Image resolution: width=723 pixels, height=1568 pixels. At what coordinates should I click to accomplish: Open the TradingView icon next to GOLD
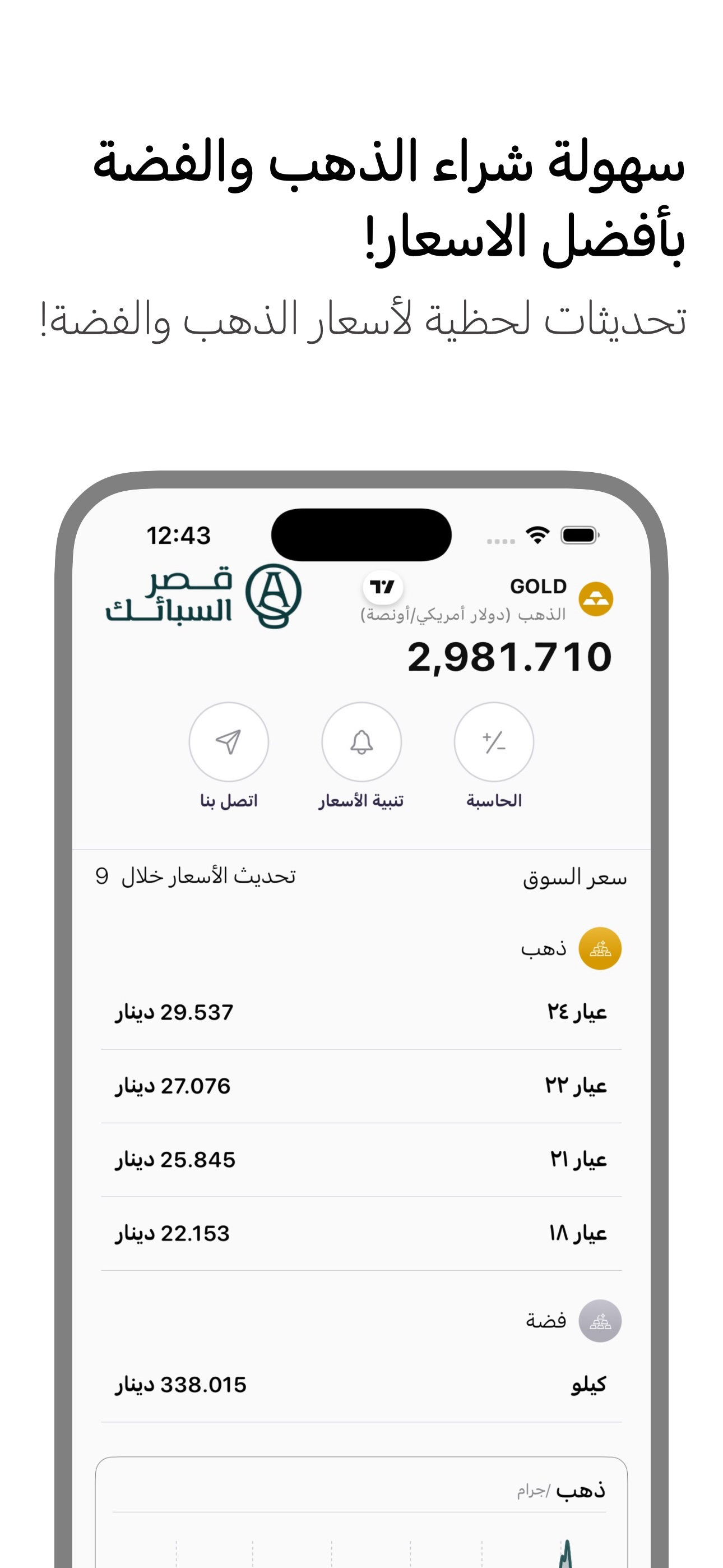383,586
